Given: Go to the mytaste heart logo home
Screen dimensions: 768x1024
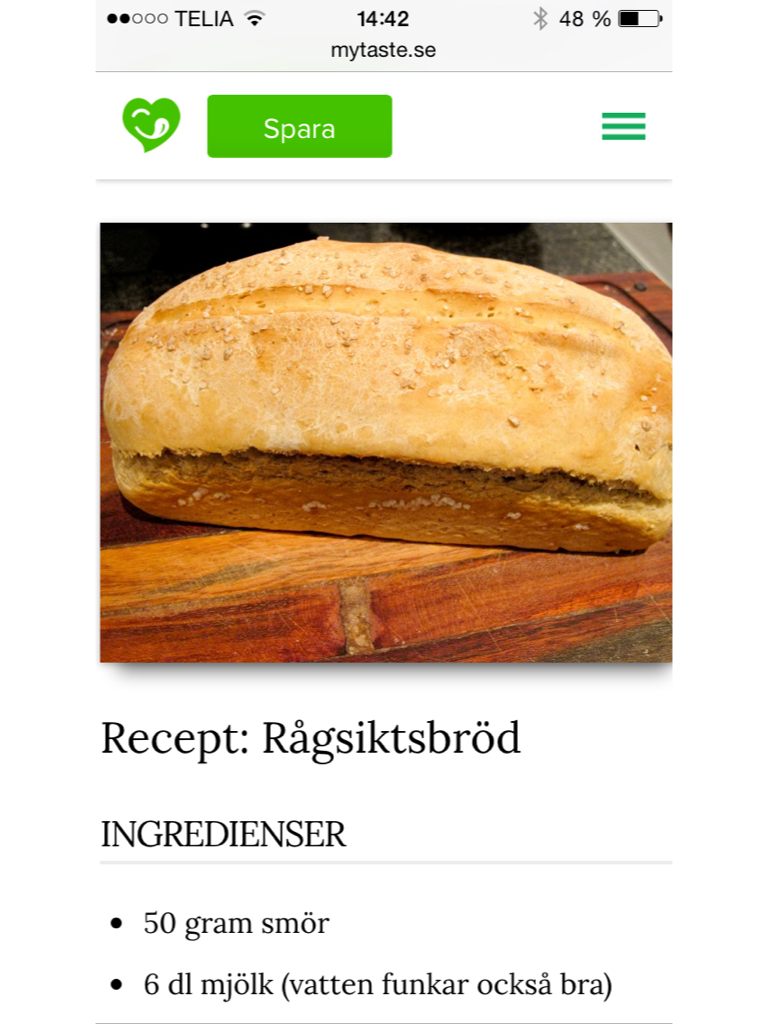Looking at the screenshot, I should [151, 125].
